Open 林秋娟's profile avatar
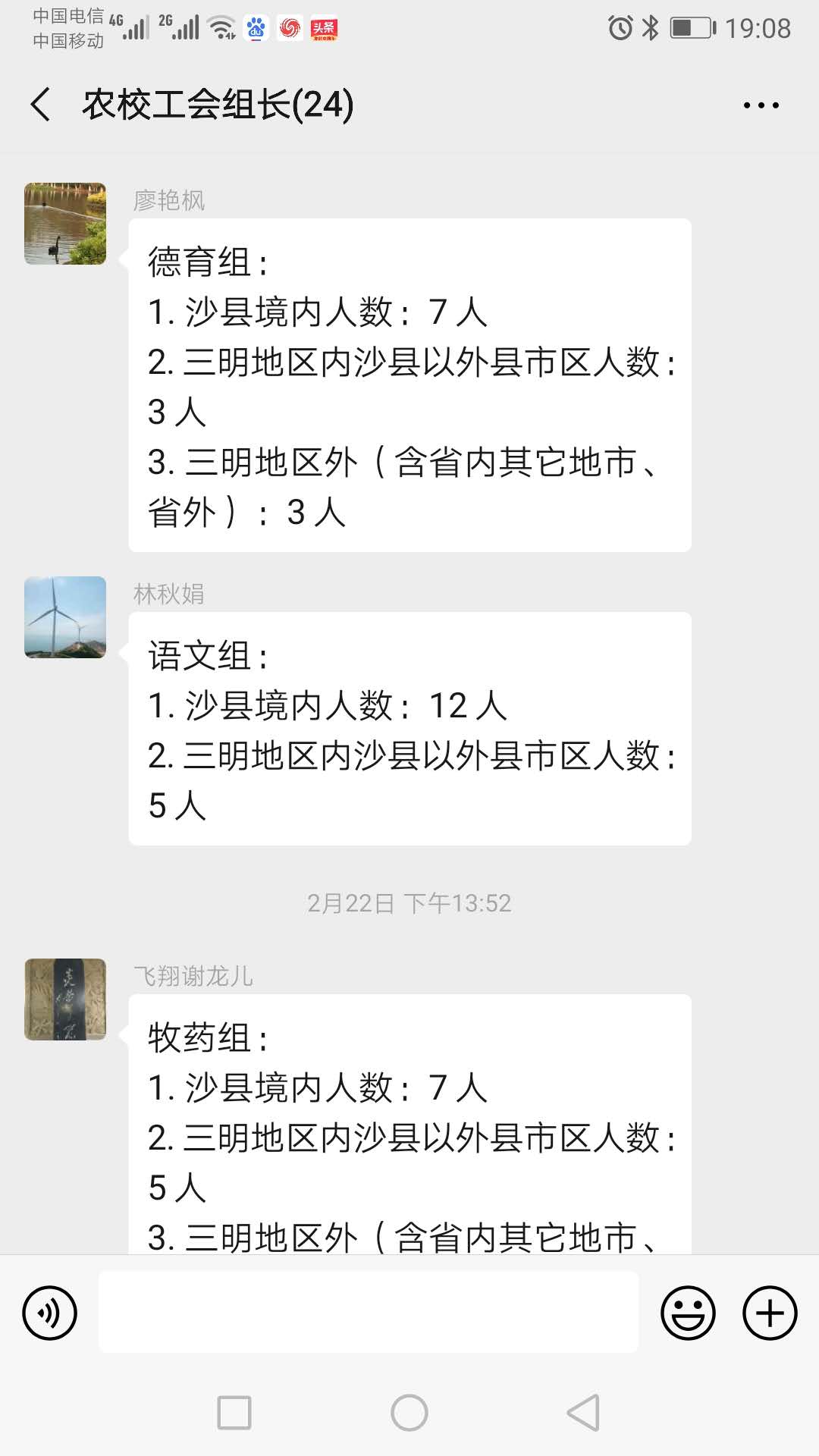 [65, 617]
